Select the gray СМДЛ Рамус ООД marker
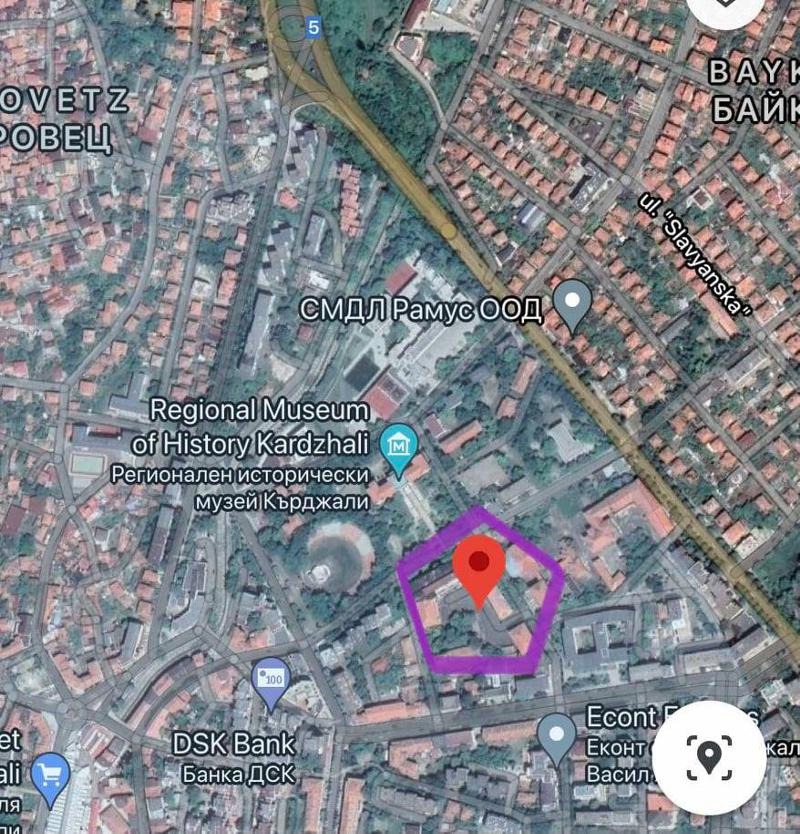The height and width of the screenshot is (834, 800). 573,300
